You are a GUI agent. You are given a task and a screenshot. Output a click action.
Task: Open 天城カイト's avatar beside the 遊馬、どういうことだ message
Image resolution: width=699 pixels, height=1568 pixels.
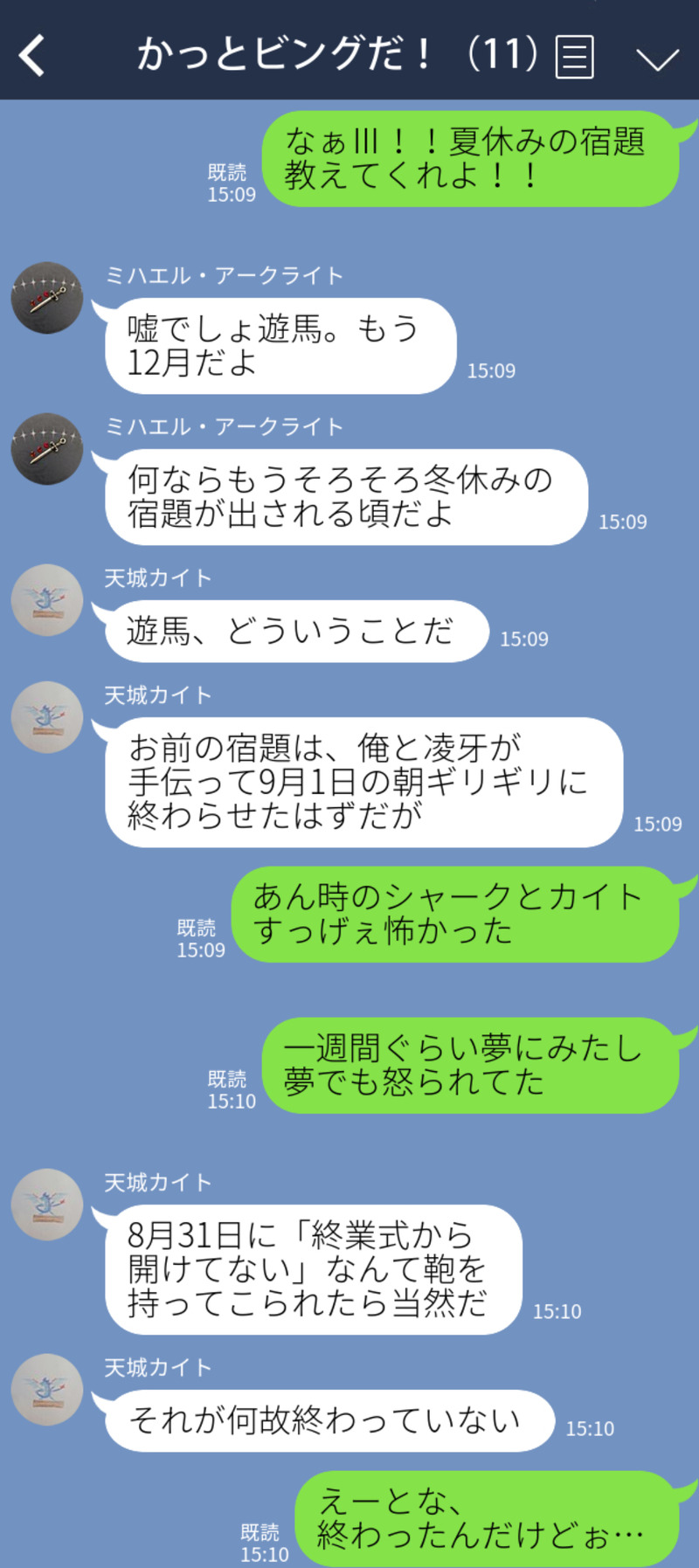pos(47,600)
